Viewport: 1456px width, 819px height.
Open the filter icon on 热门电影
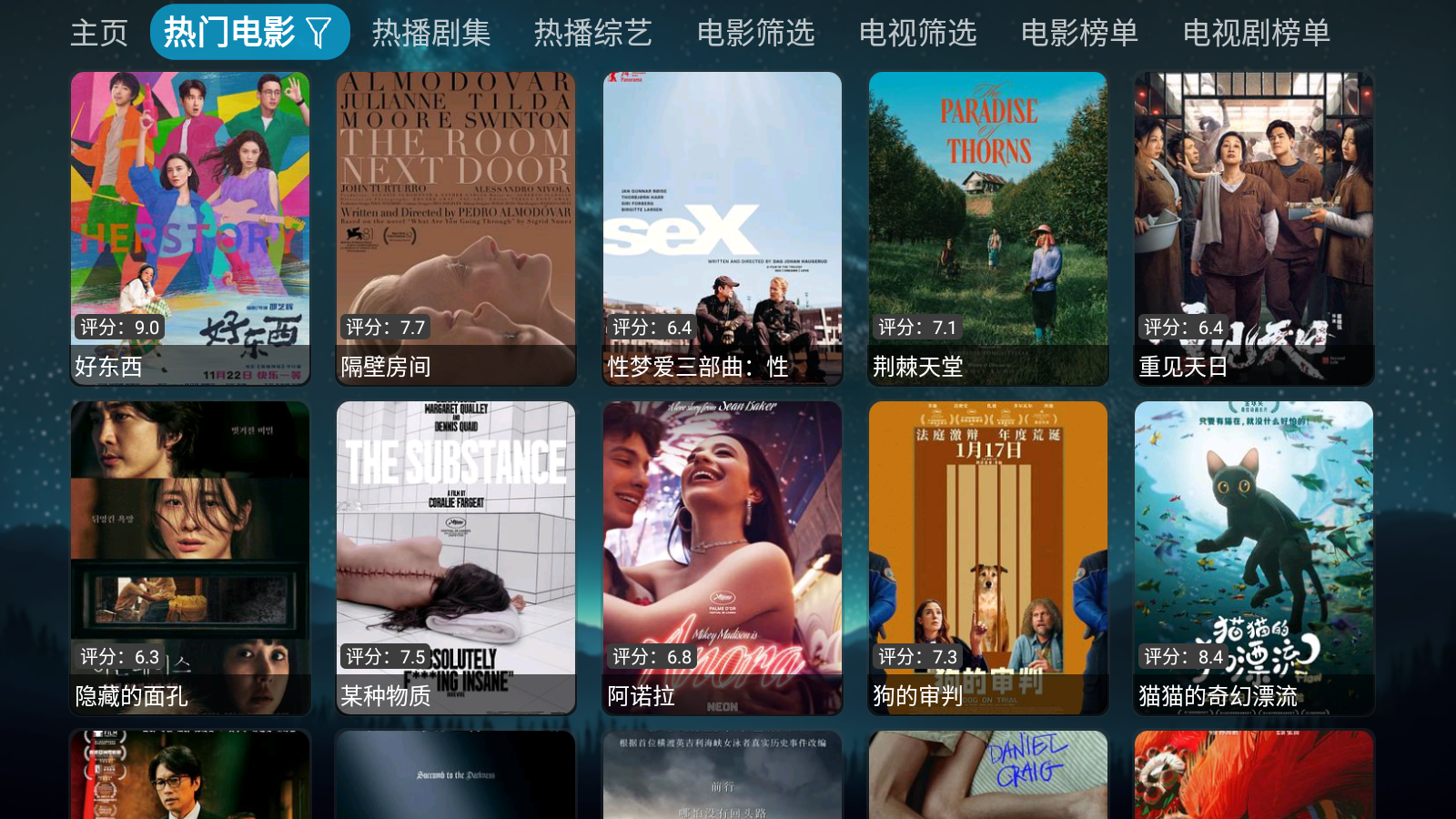click(x=318, y=34)
